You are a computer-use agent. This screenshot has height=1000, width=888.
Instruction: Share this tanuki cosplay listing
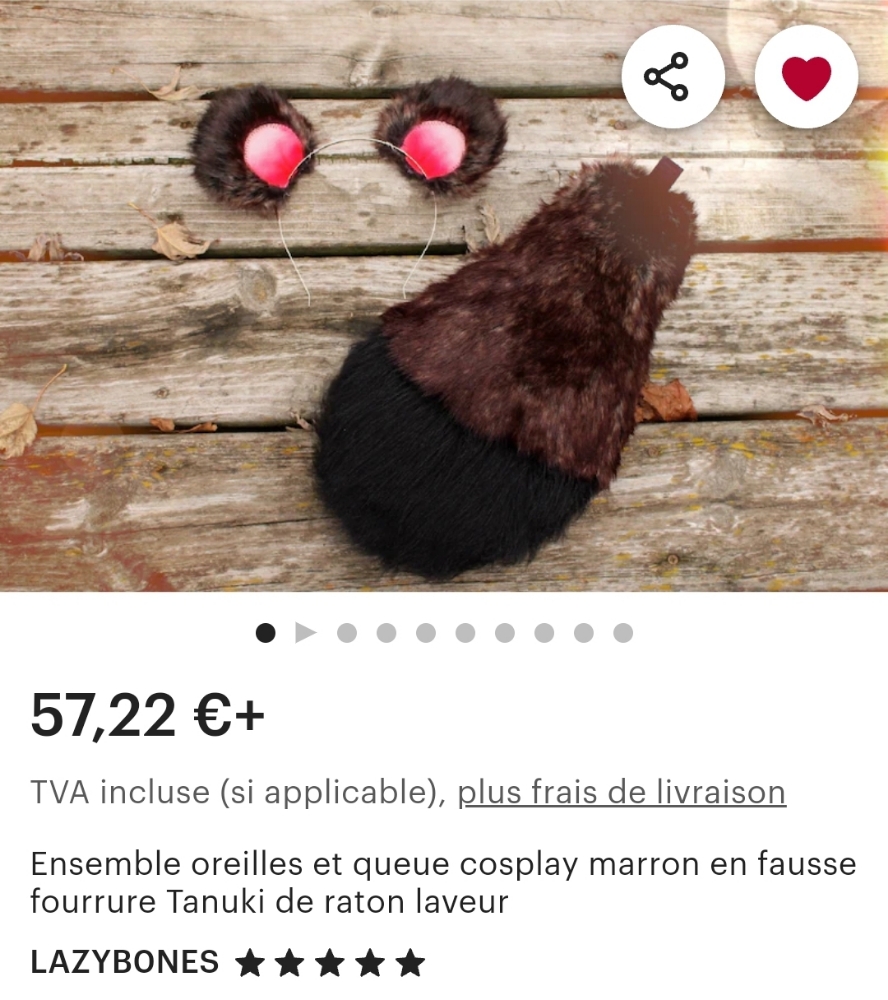(666, 77)
